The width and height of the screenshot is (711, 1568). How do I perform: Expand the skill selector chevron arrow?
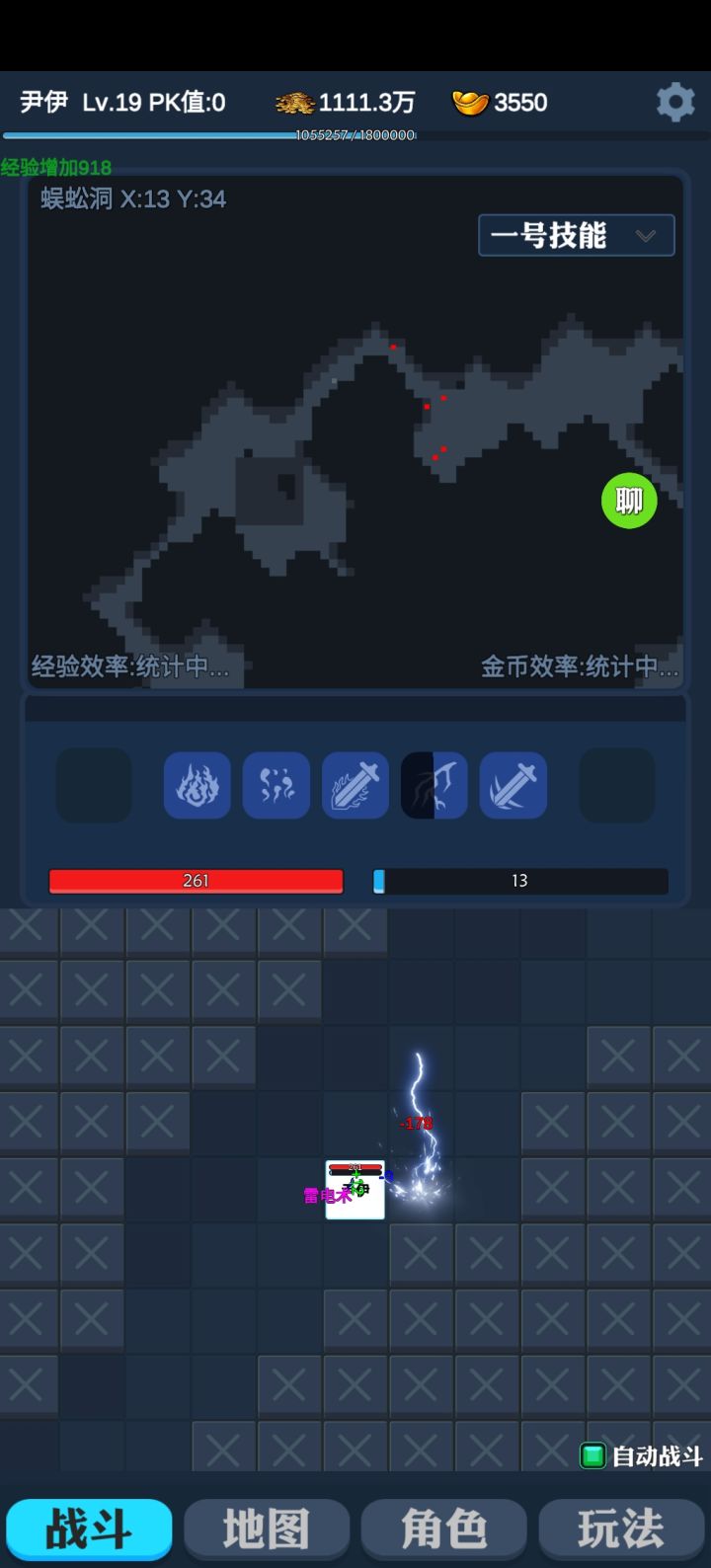(647, 235)
